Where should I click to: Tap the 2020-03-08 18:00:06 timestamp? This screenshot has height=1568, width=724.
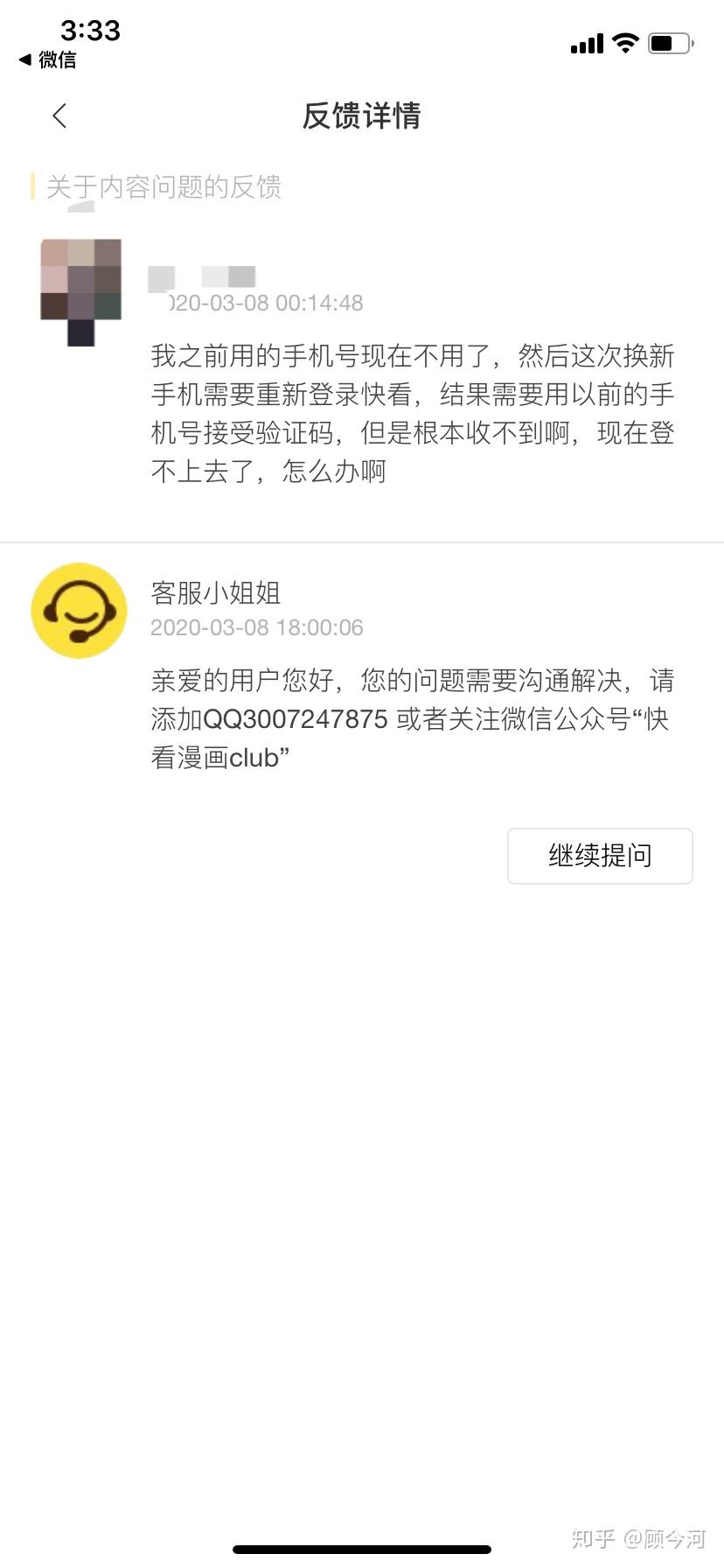pyautogui.click(x=257, y=627)
